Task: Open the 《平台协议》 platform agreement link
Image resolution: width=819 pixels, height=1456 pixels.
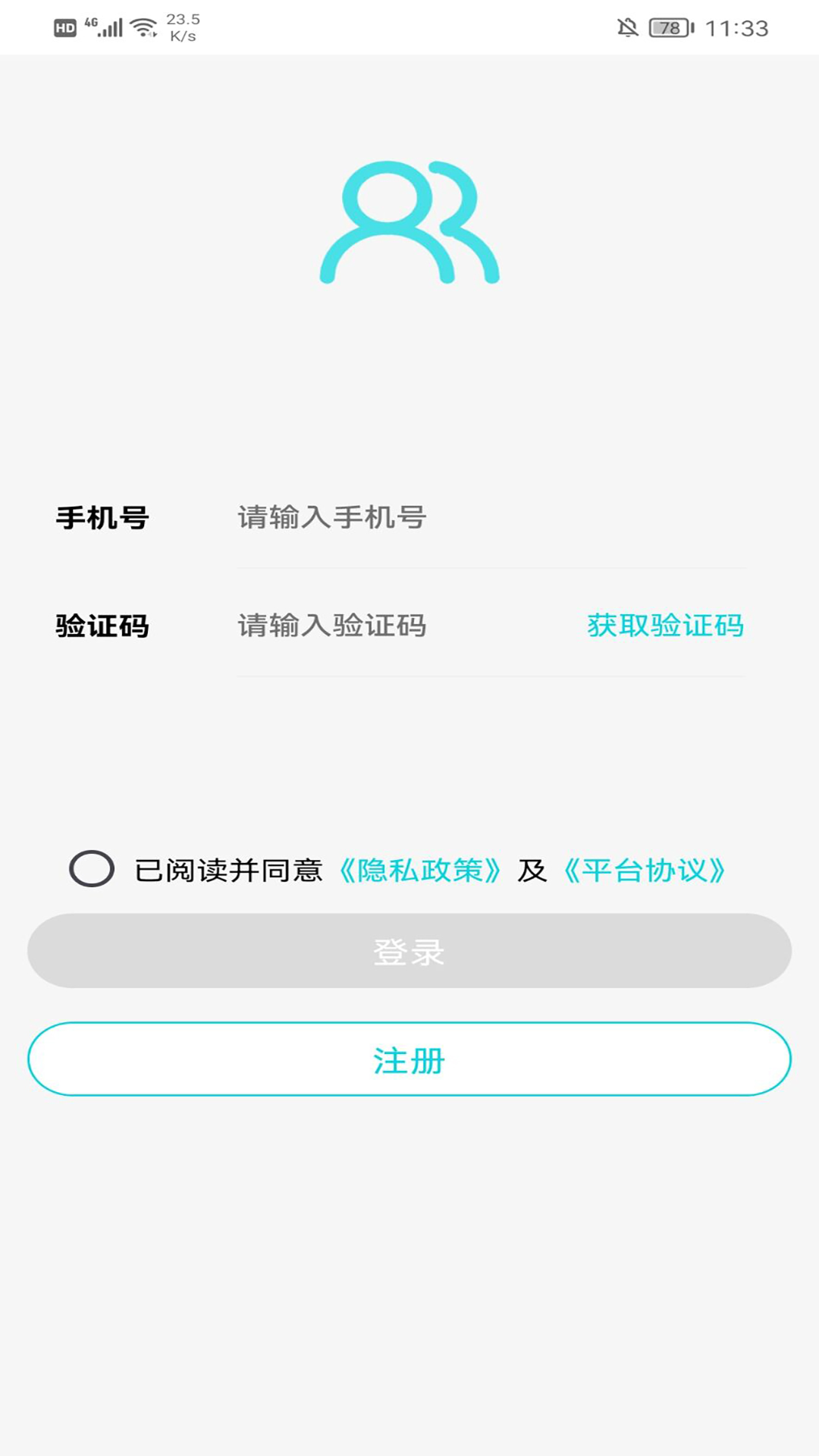Action: point(645,871)
